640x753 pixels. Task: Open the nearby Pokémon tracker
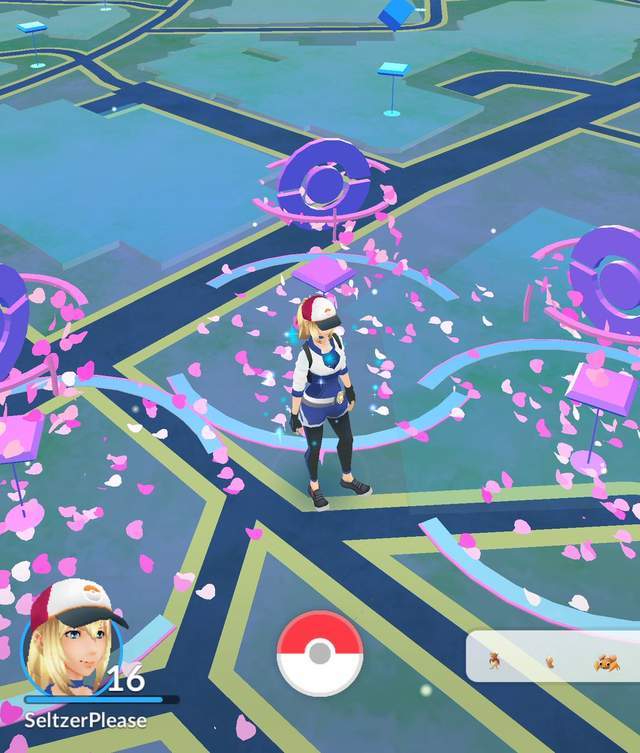554,660
